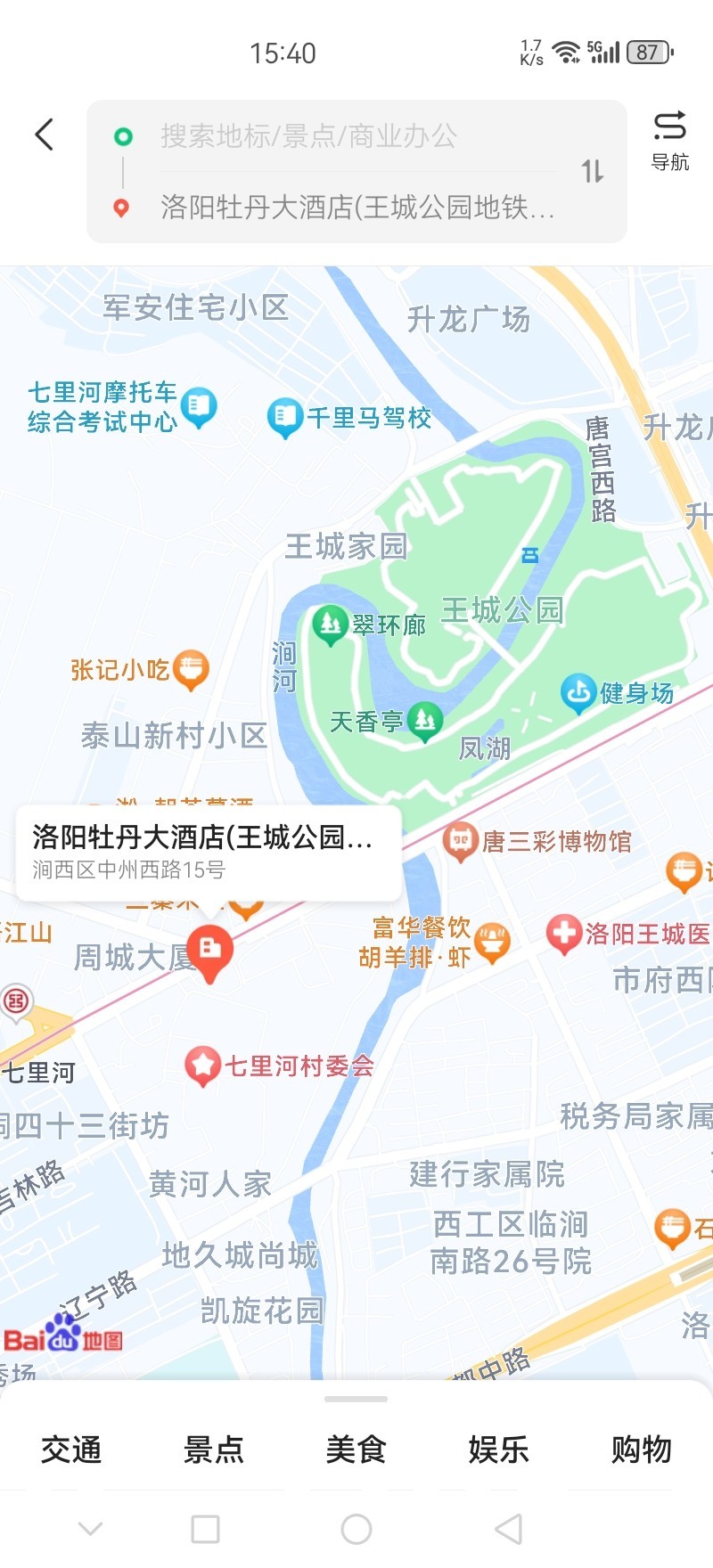The image size is (713, 1568).
Task: Tap the starting point search field
Action: pyautogui.click(x=356, y=136)
